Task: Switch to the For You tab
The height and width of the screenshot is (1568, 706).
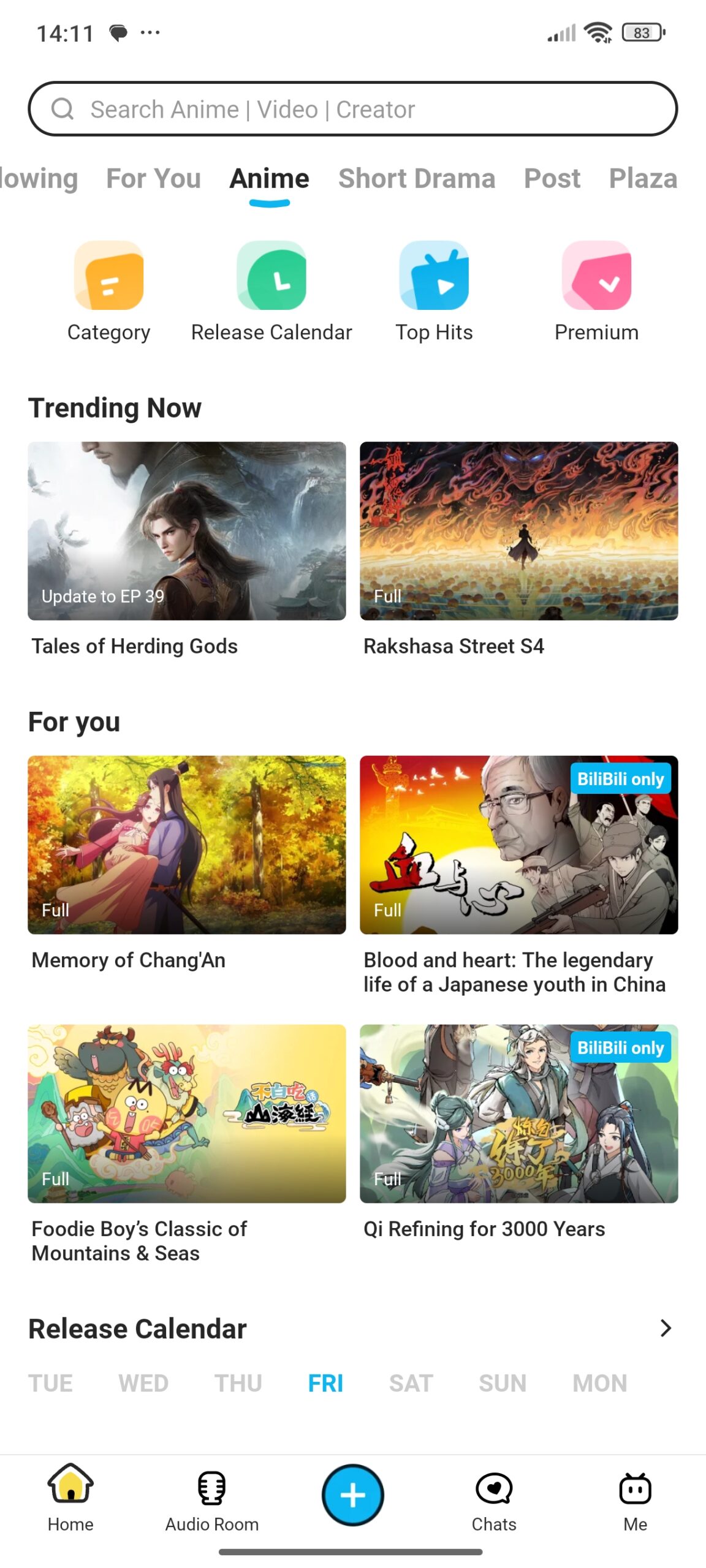Action: (153, 178)
